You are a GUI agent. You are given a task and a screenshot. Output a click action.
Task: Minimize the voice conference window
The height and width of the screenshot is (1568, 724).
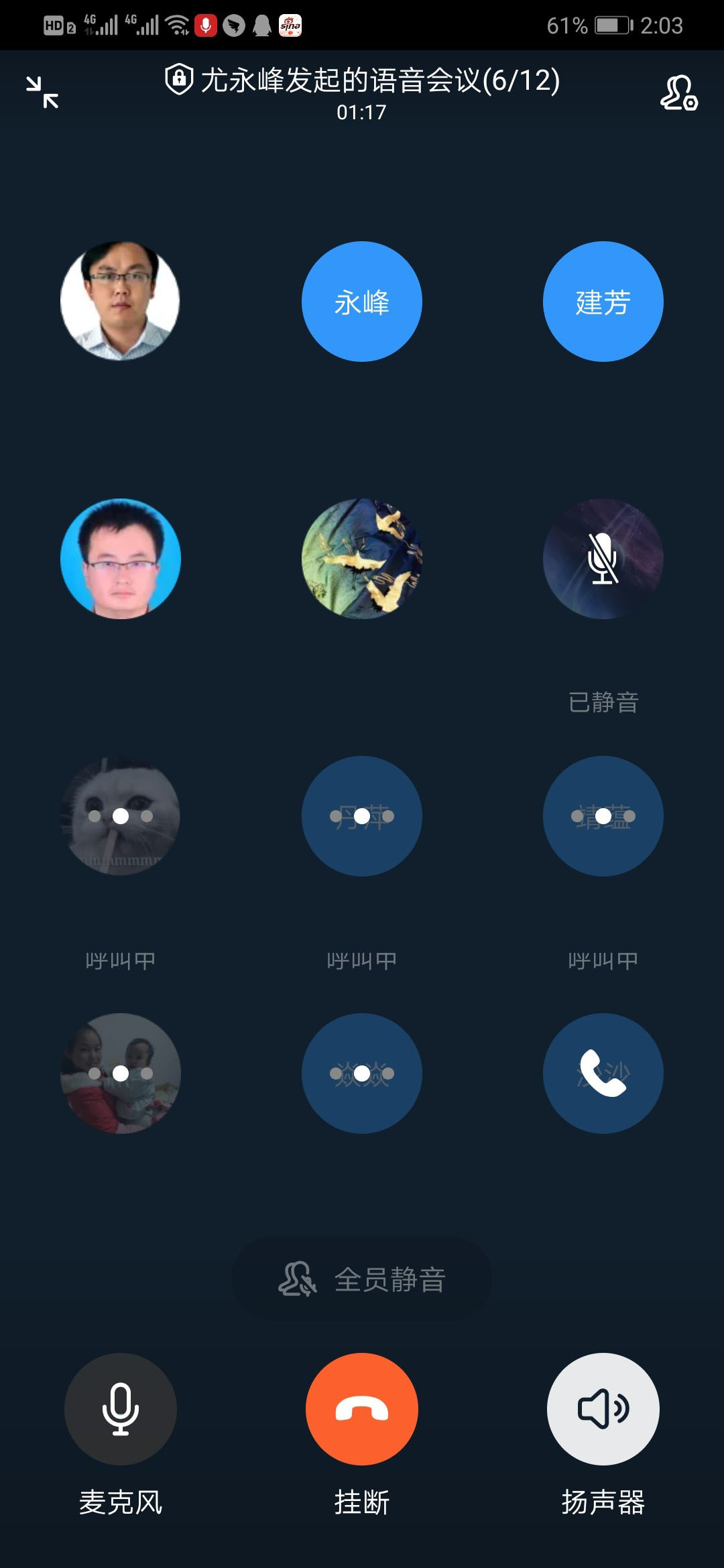42,92
